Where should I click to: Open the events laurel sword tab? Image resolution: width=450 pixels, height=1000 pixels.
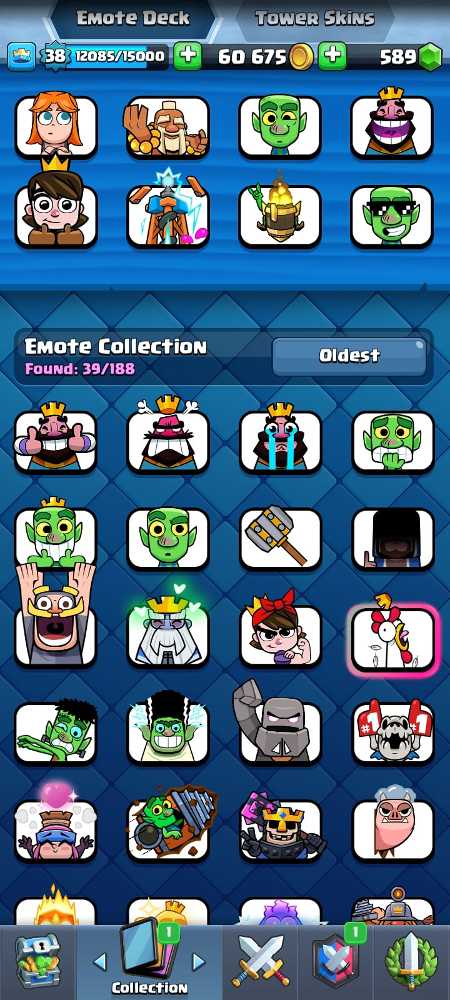(x=412, y=962)
